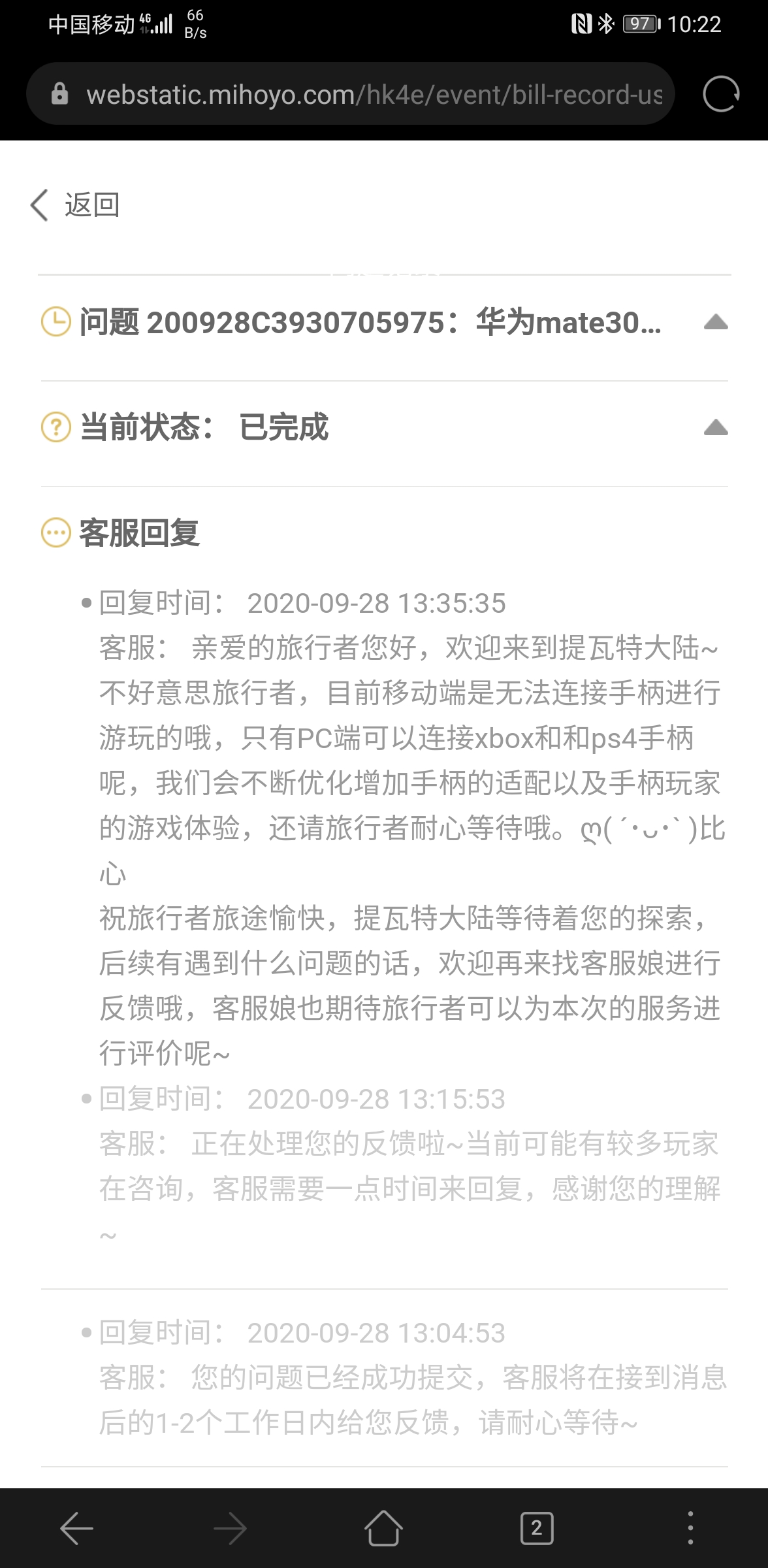768x1568 pixels.
Task: Click the question-mark icon next to 当前状态
Action: (56, 428)
